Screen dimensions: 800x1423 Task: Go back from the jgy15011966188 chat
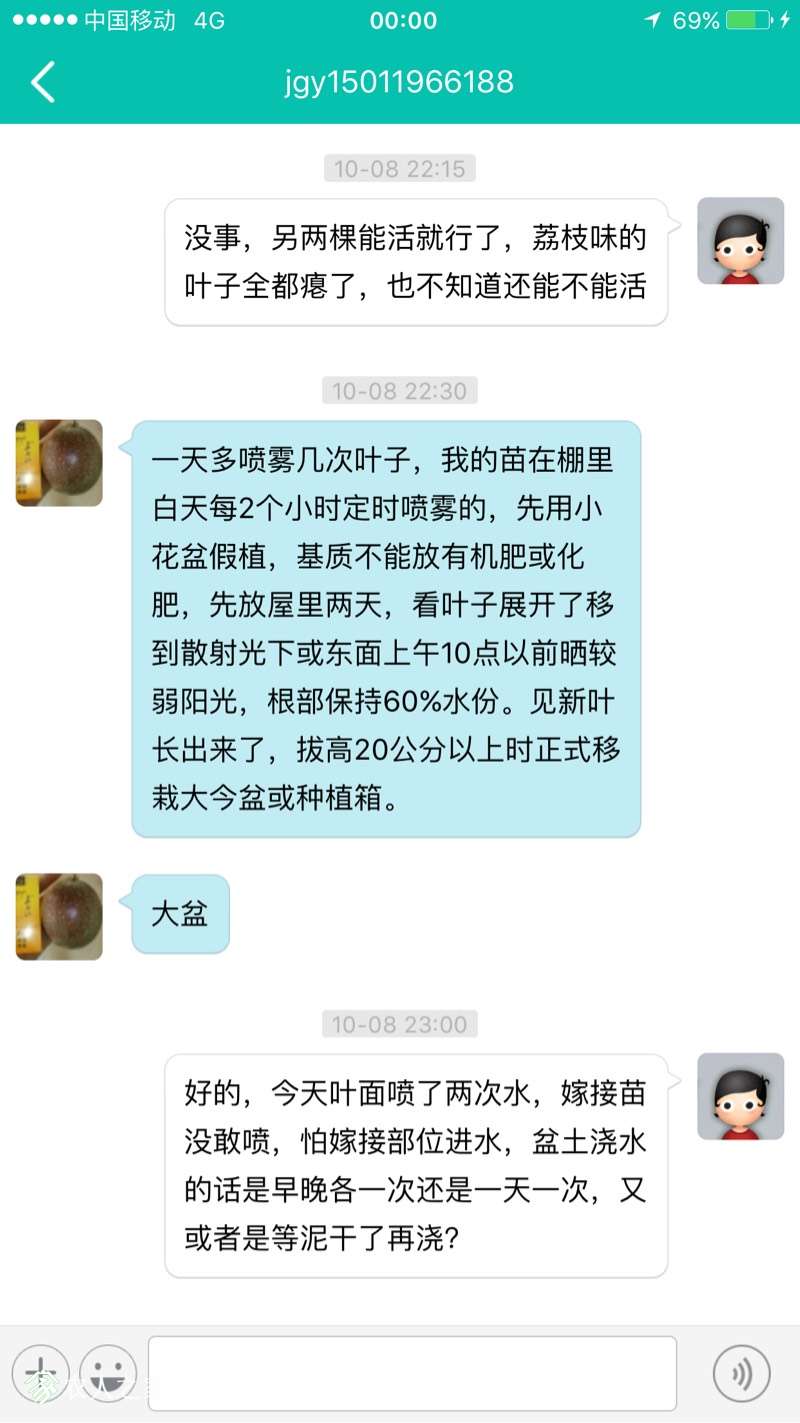click(43, 82)
